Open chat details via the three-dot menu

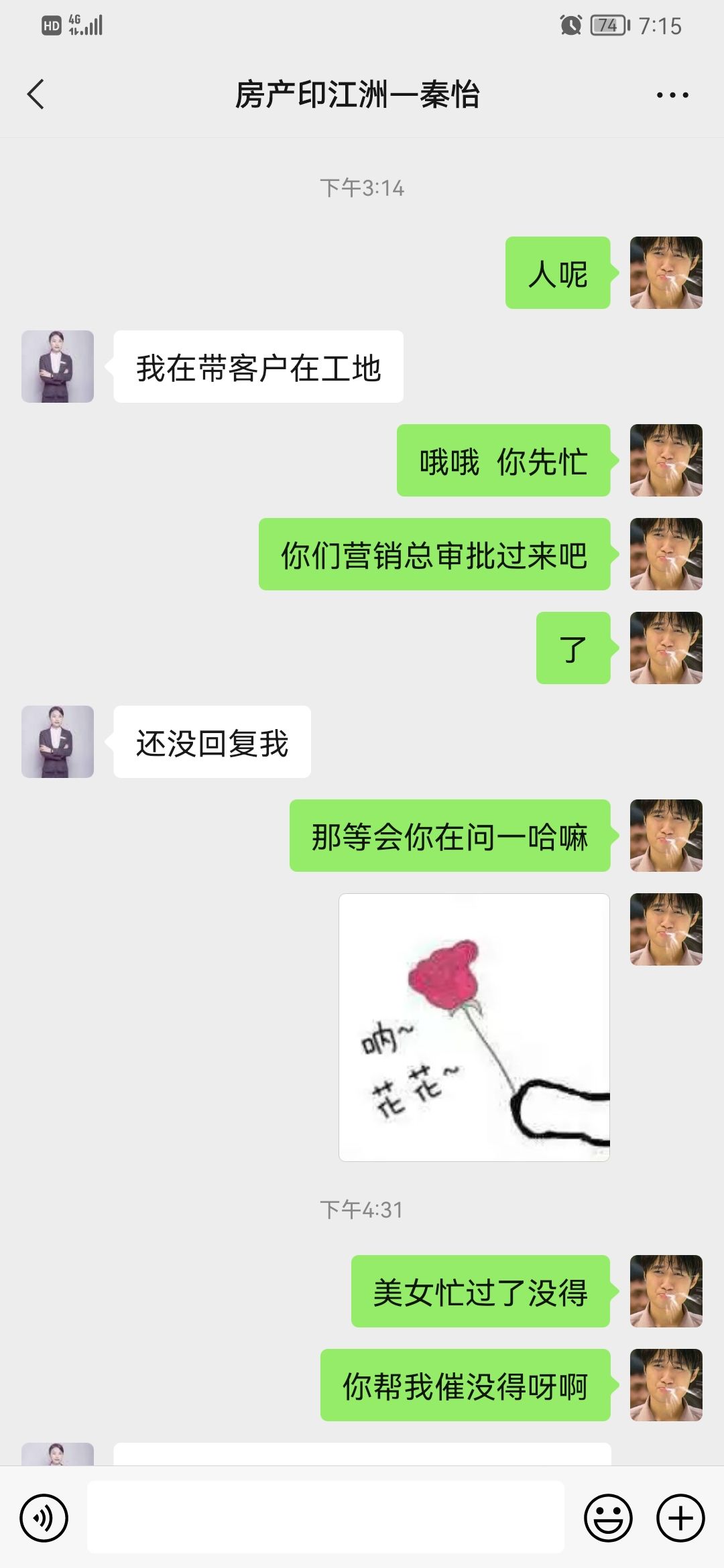[x=672, y=95]
